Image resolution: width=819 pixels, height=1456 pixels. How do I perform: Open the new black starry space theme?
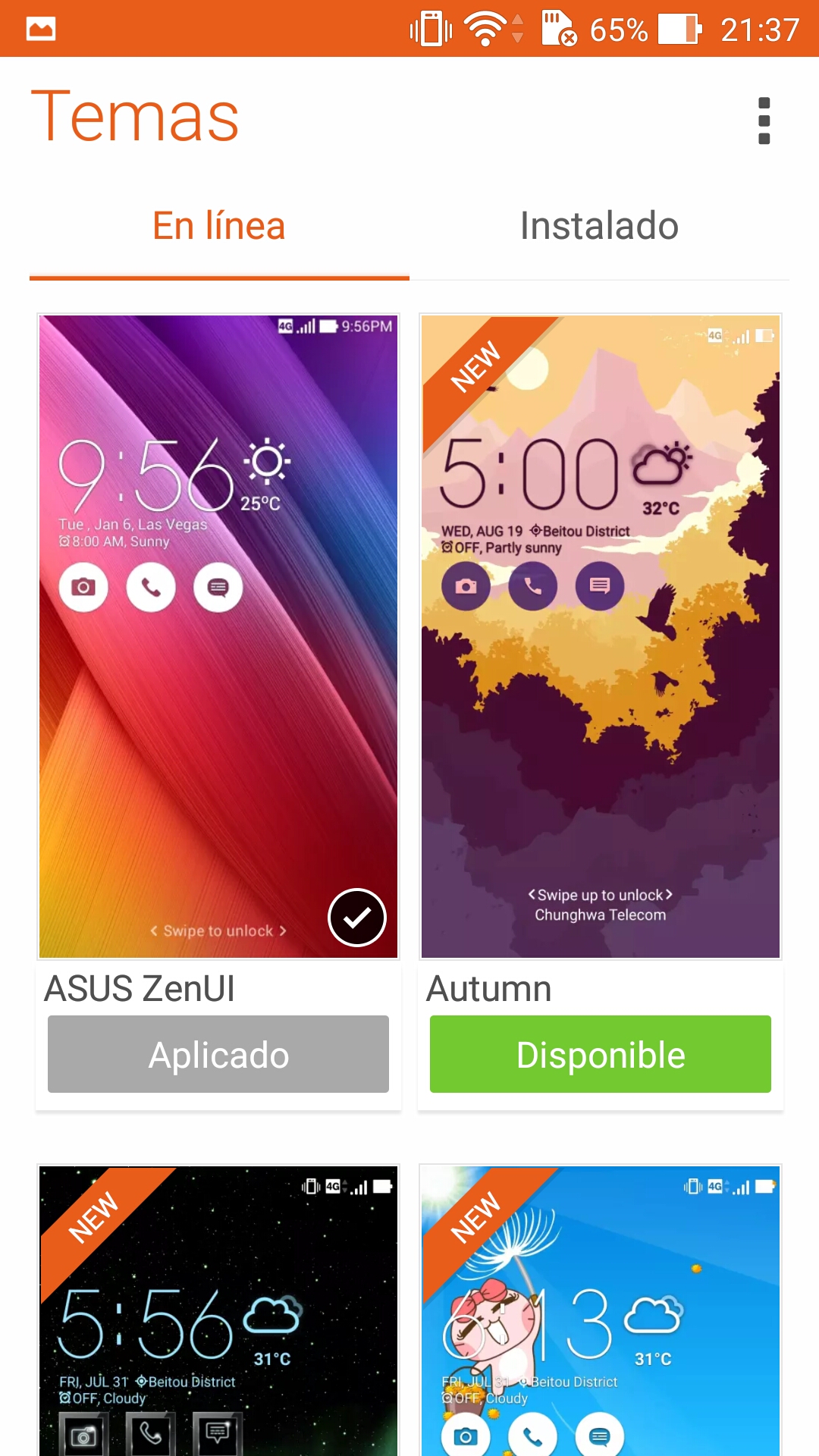[218, 1310]
